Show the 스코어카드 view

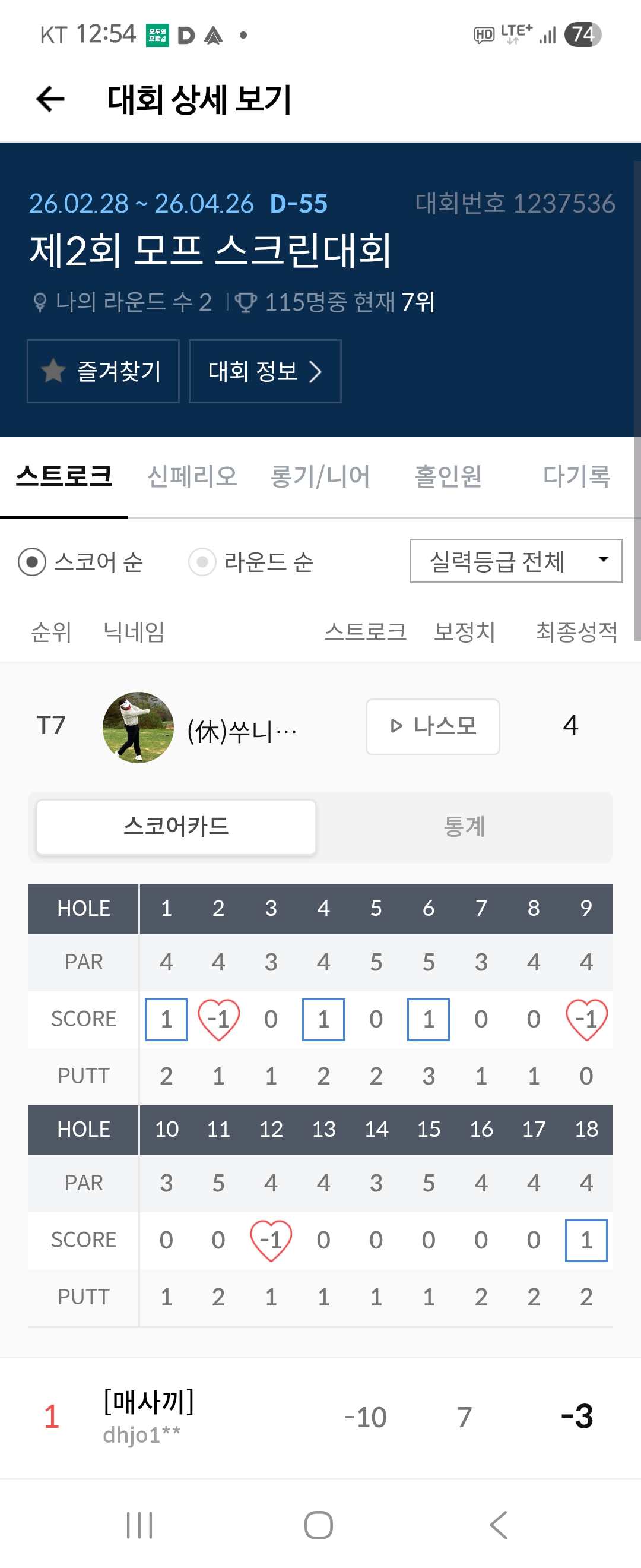click(176, 827)
